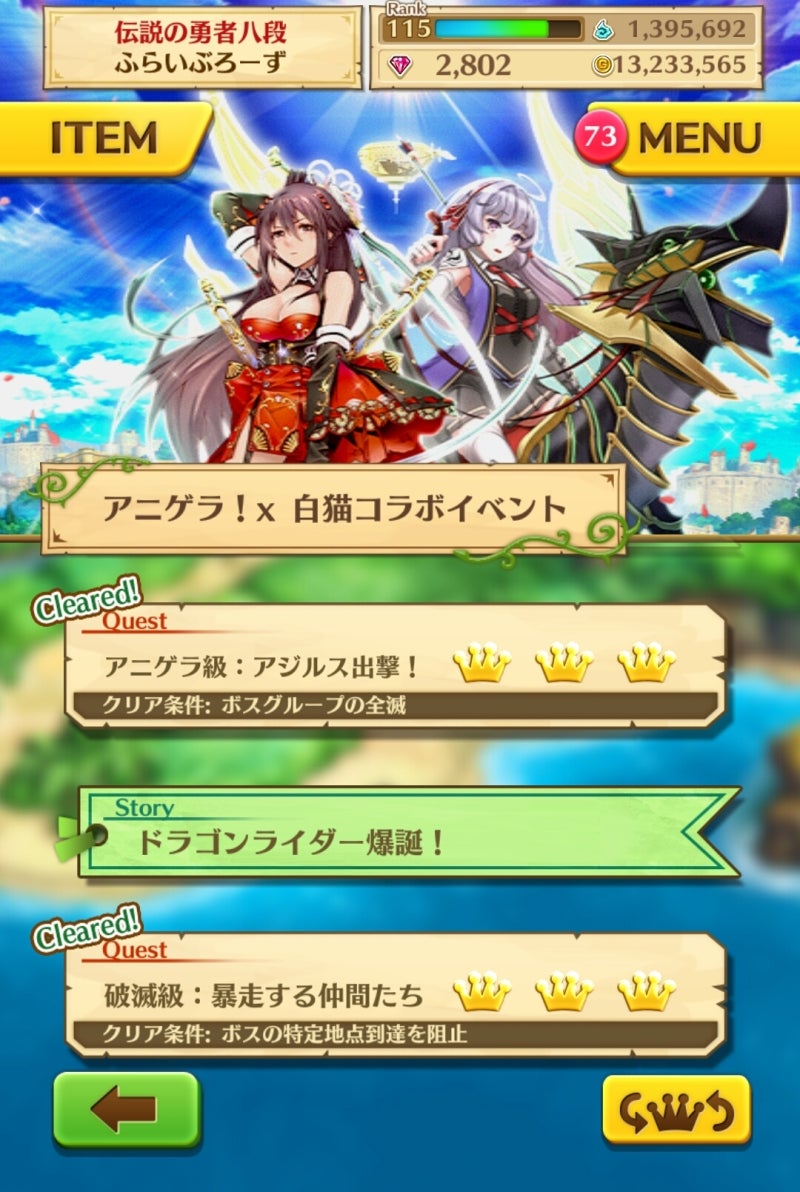Image resolution: width=800 pixels, height=1192 pixels.
Task: Go back with the green arrow button
Action: 126,1109
